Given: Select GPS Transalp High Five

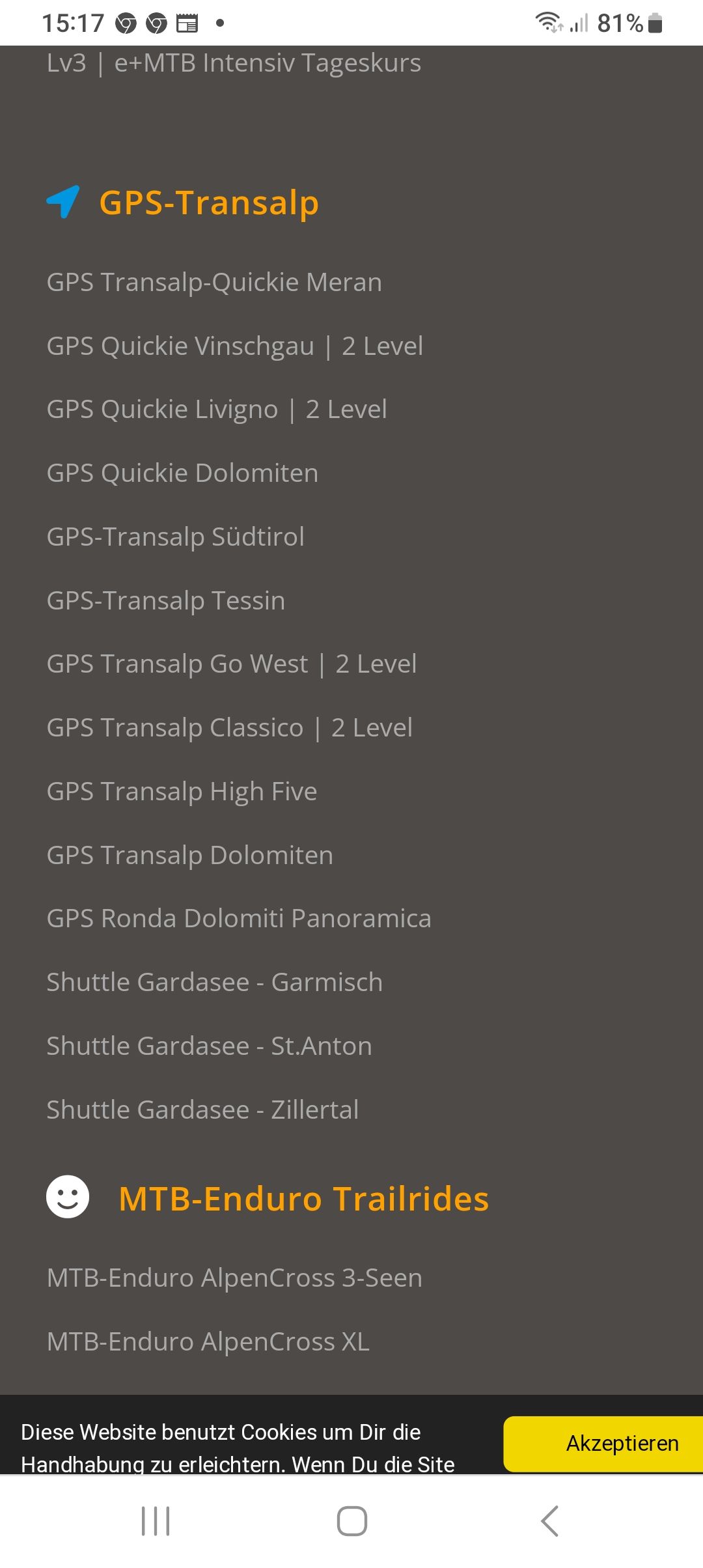Looking at the screenshot, I should pos(182,792).
